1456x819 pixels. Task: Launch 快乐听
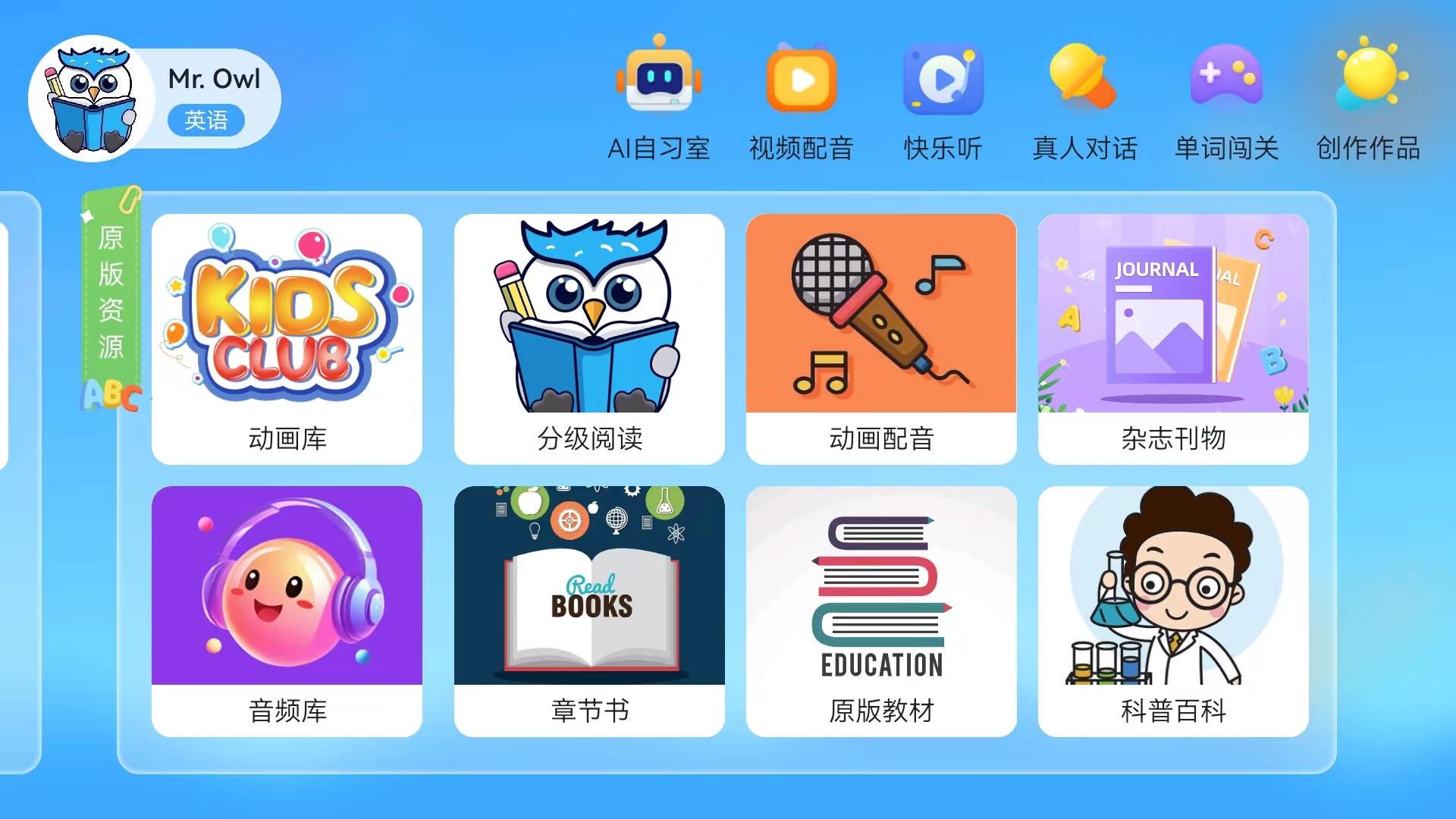pyautogui.click(x=943, y=99)
